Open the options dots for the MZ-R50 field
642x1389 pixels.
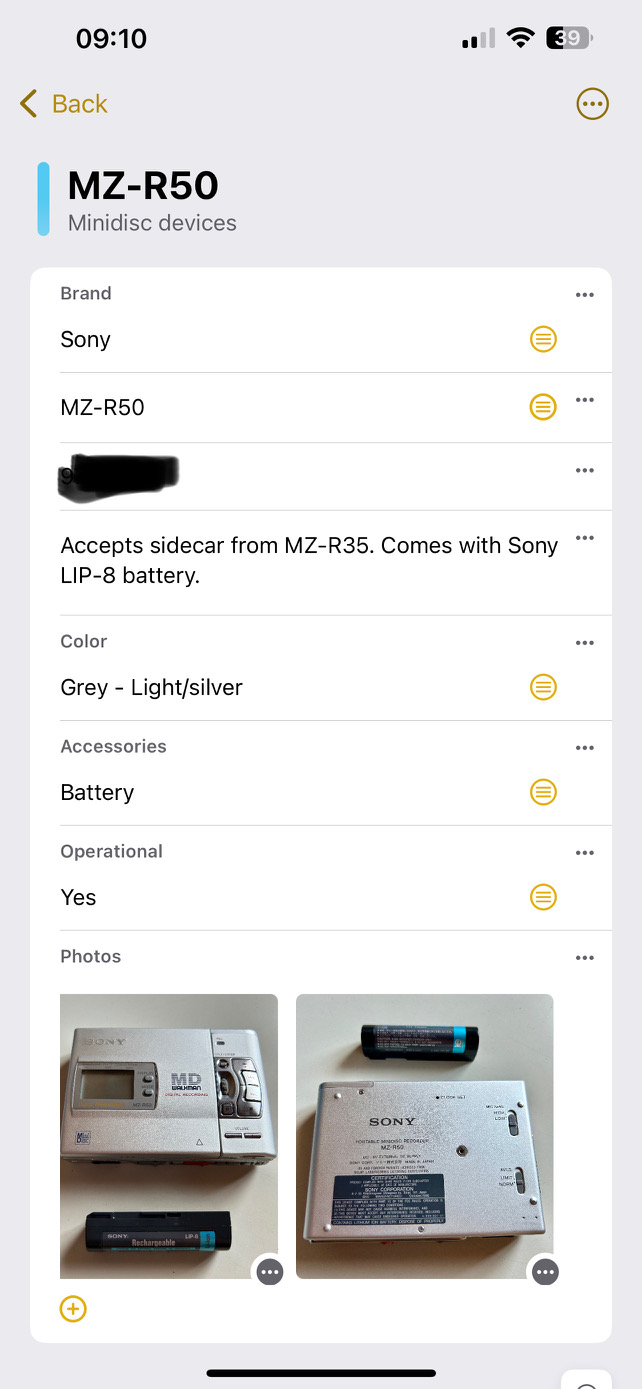point(585,400)
